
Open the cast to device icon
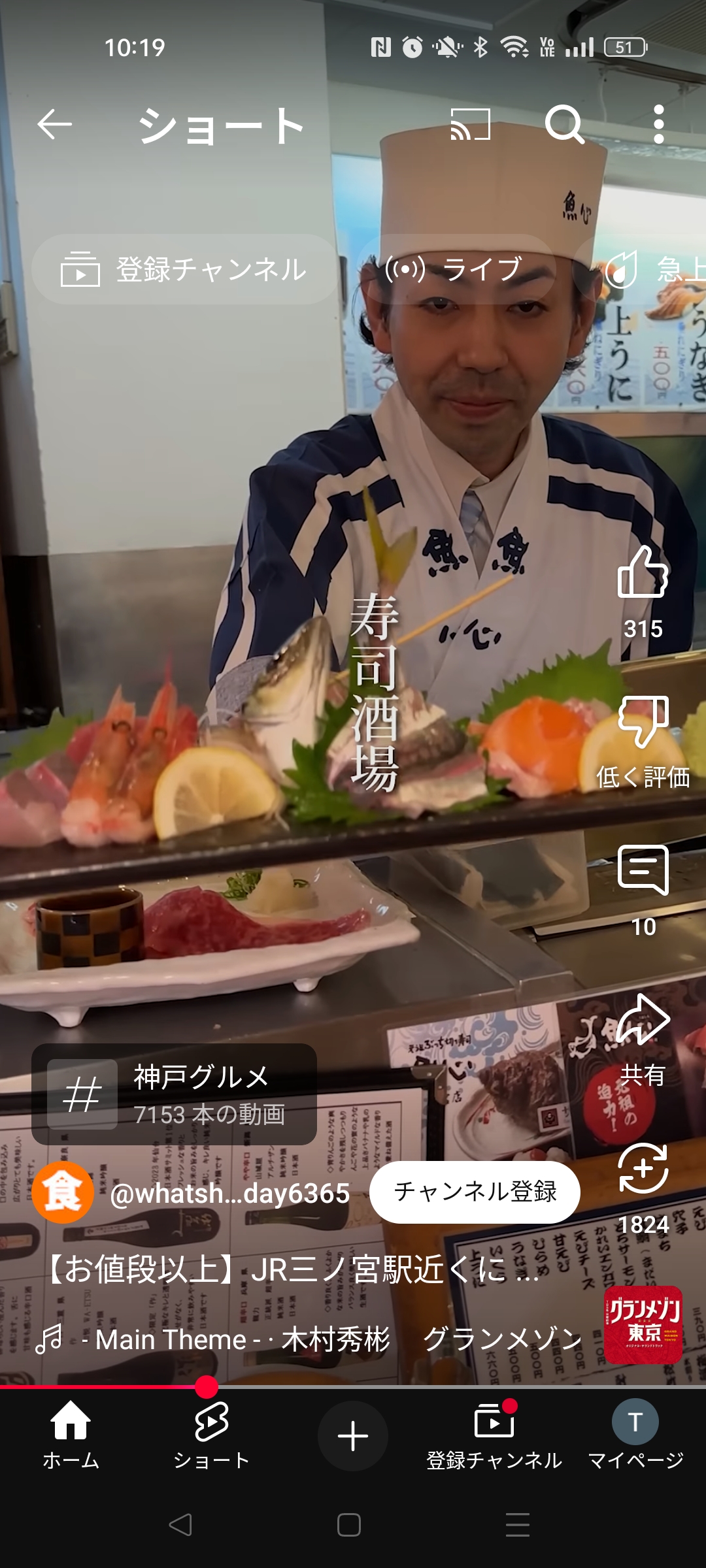tap(470, 124)
